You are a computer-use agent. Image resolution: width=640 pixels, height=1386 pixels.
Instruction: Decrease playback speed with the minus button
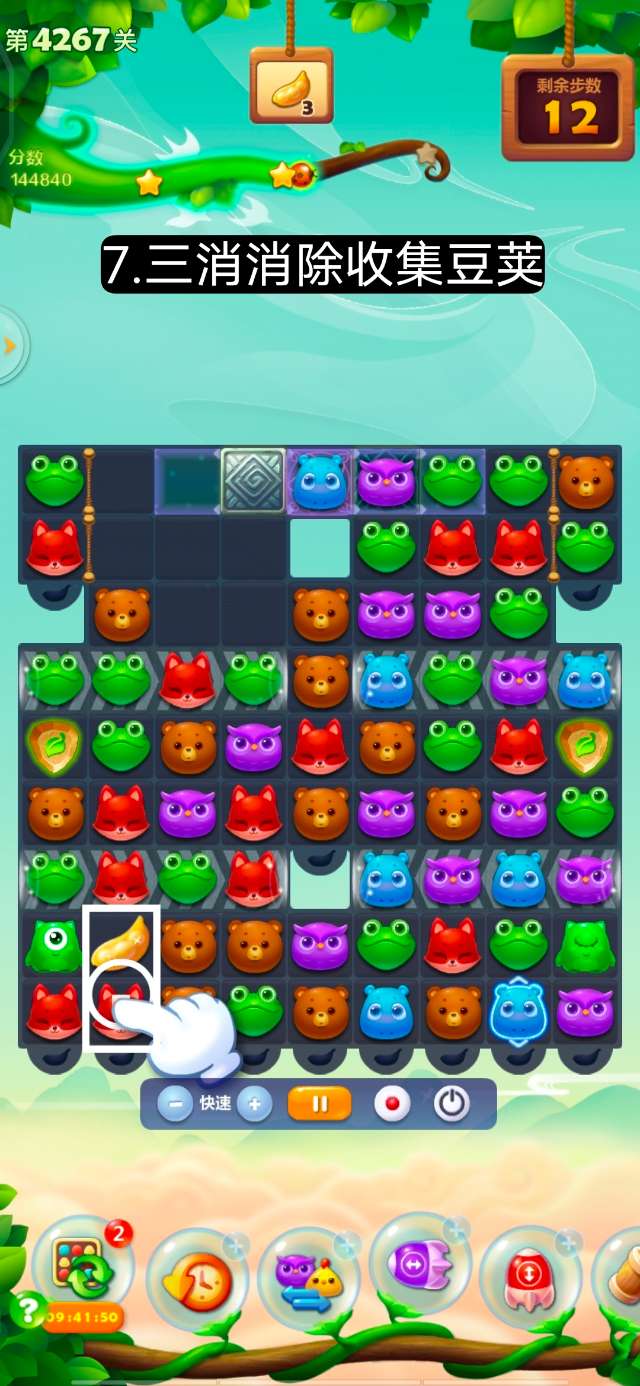[175, 1104]
